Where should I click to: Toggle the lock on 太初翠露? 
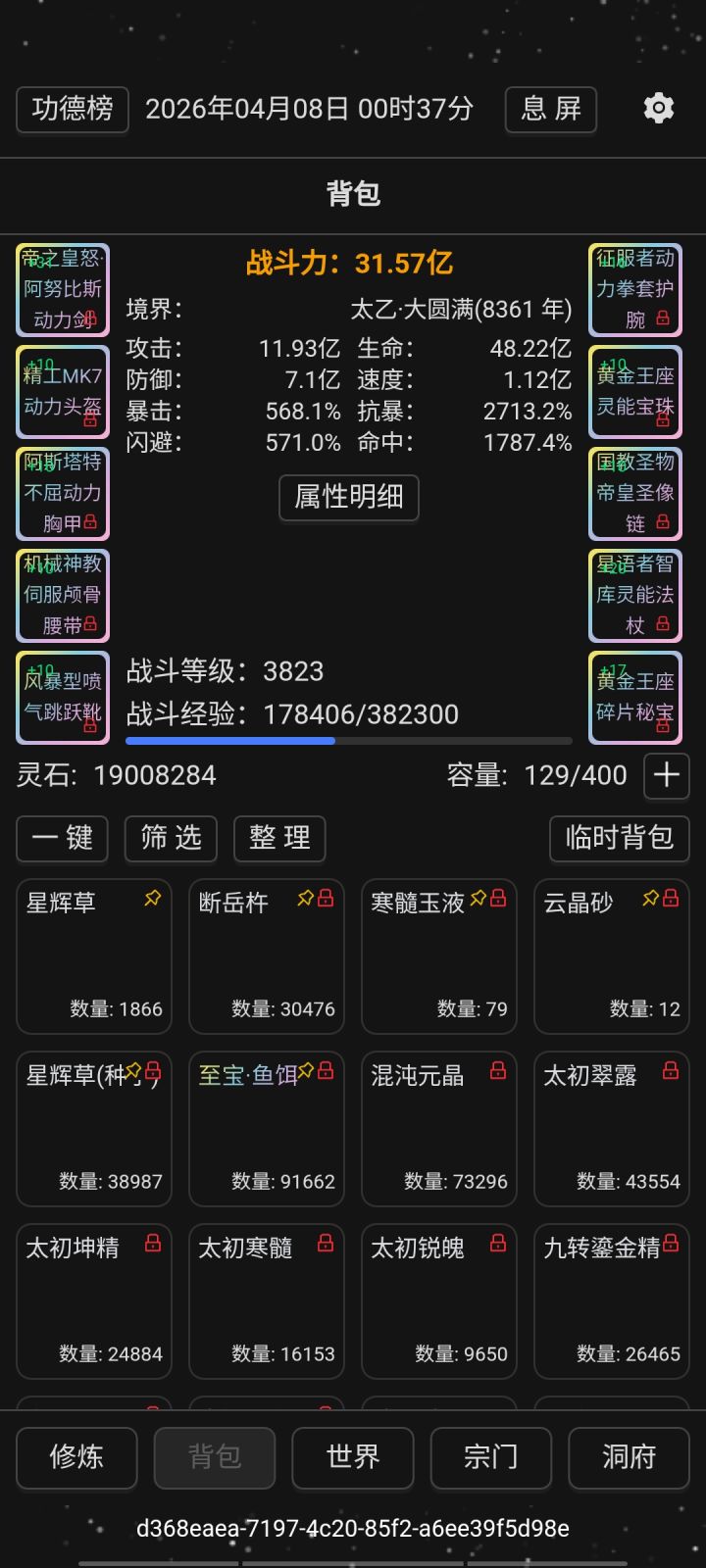coord(669,1072)
